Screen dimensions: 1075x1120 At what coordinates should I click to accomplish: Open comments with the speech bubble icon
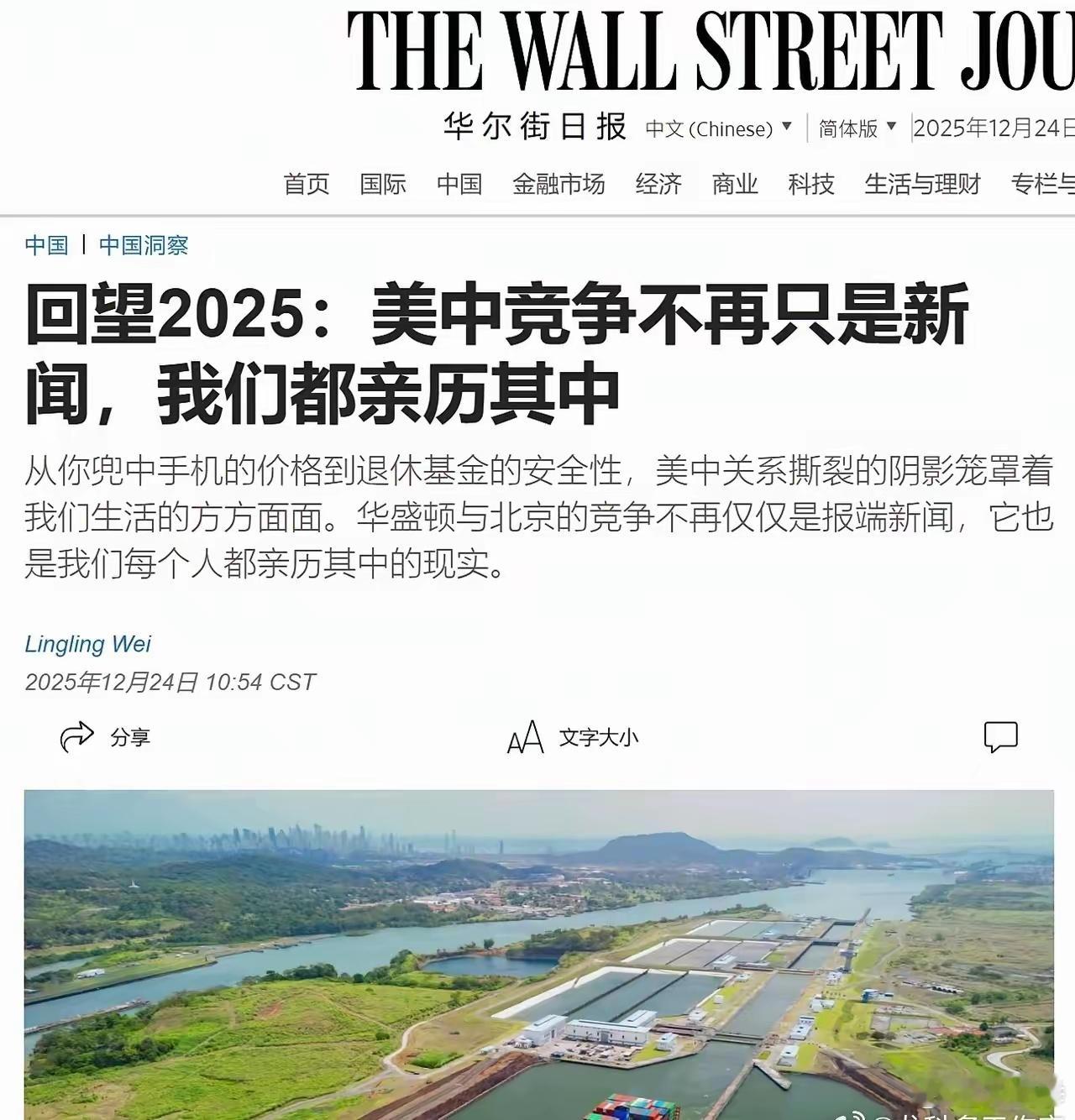pos(1002,737)
